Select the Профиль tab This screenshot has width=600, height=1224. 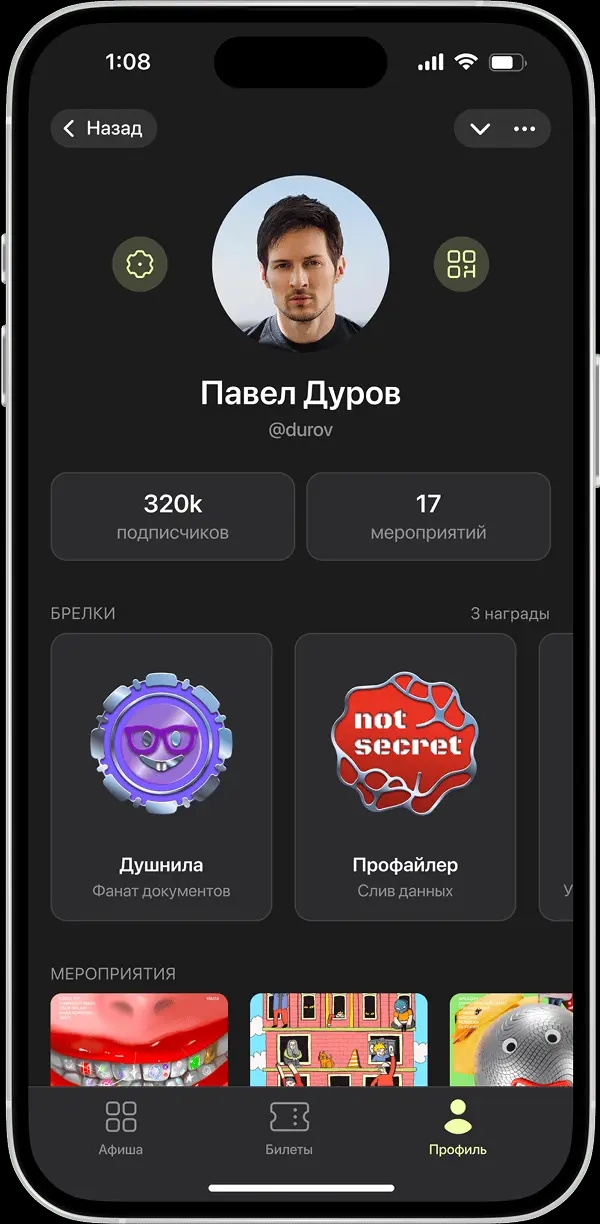[x=457, y=1128]
